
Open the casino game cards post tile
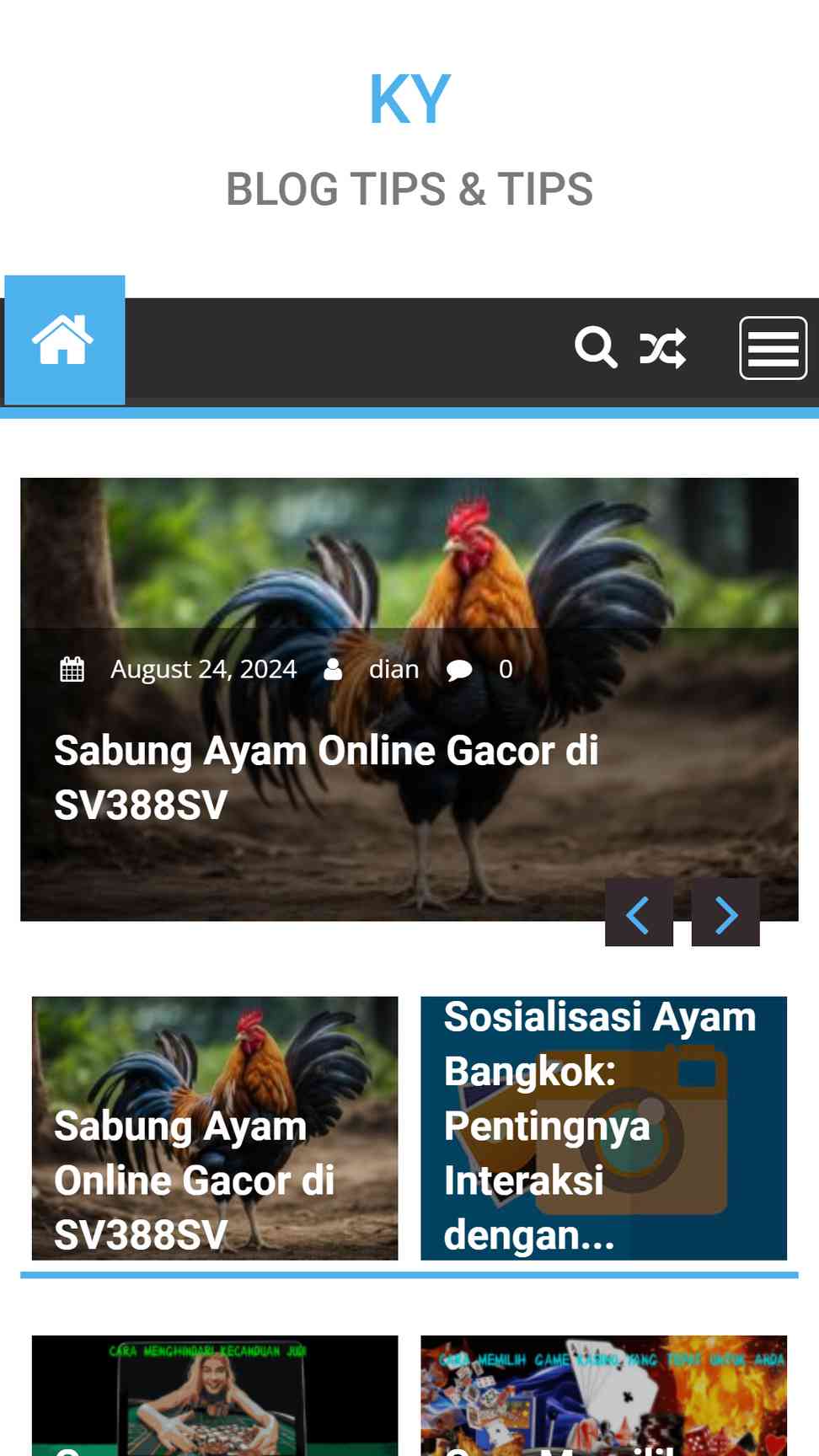[603, 1395]
